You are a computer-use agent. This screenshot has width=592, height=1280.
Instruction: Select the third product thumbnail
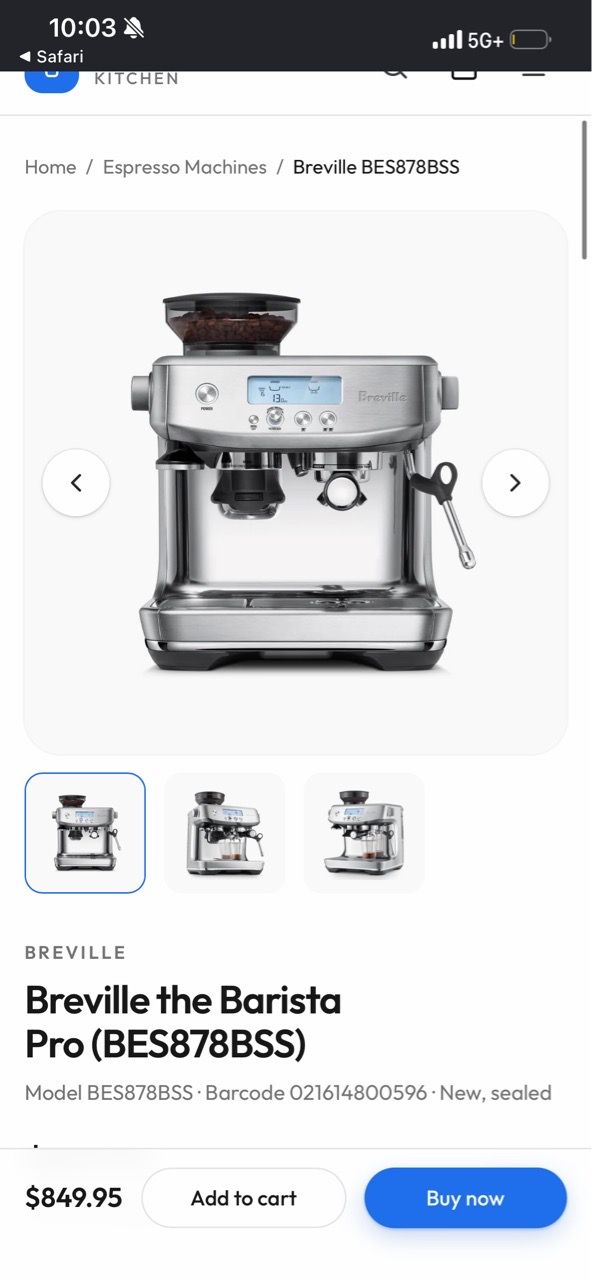pos(364,833)
